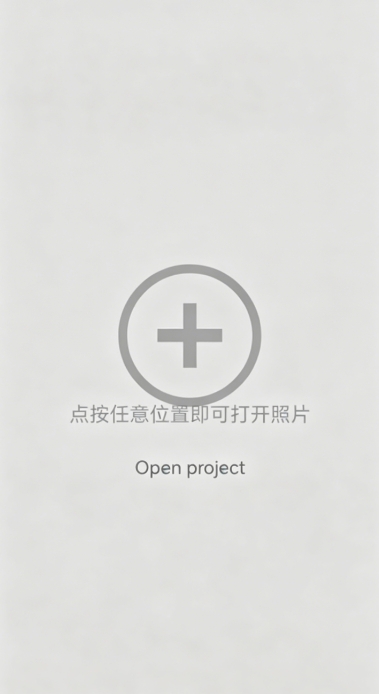
Task: Open project
Action: [x=190, y=469]
